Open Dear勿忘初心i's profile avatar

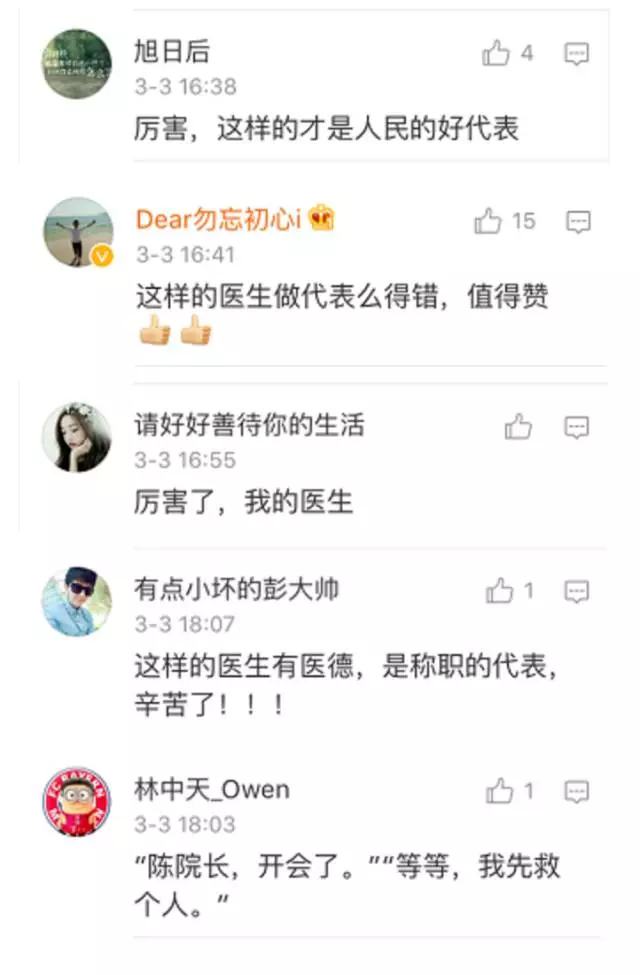click(77, 232)
